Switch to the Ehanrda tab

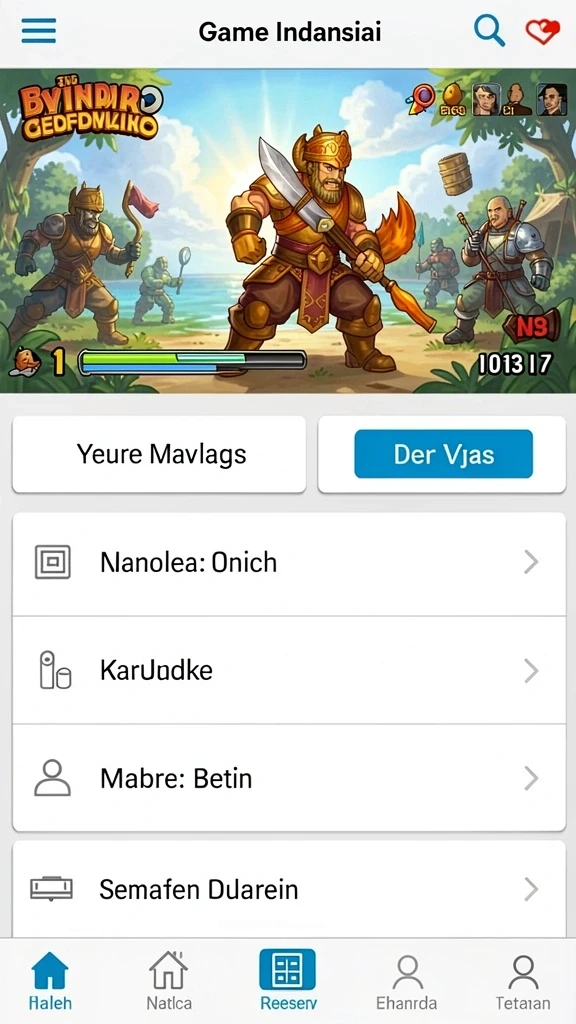(x=407, y=981)
